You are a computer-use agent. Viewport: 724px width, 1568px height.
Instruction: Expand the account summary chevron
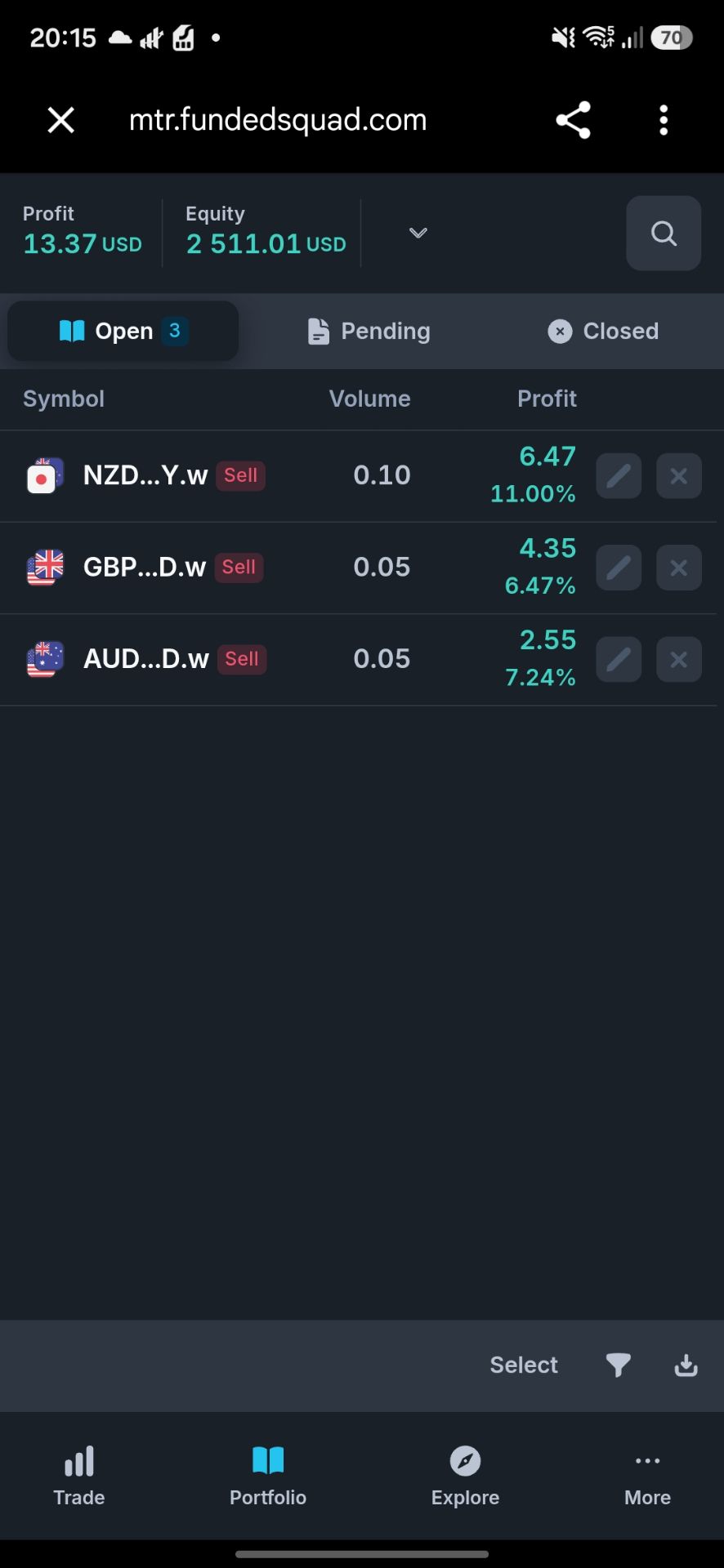[x=418, y=233]
